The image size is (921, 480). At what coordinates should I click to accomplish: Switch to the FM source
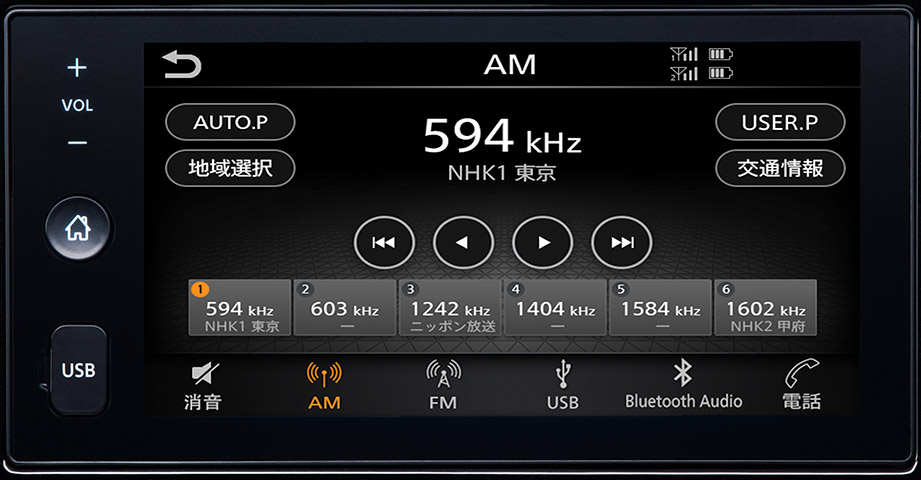[442, 386]
